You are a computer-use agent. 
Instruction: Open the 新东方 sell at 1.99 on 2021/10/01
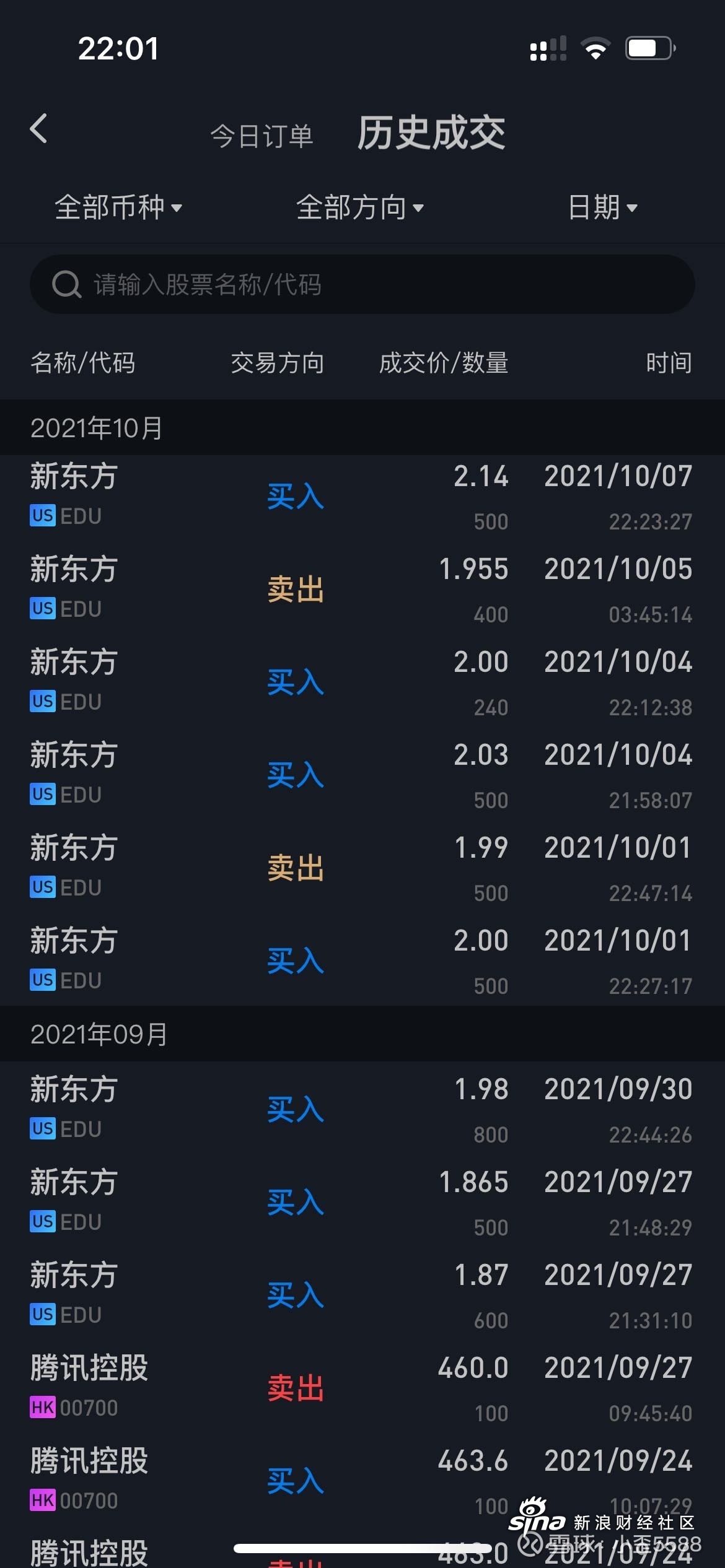pyautogui.click(x=362, y=870)
